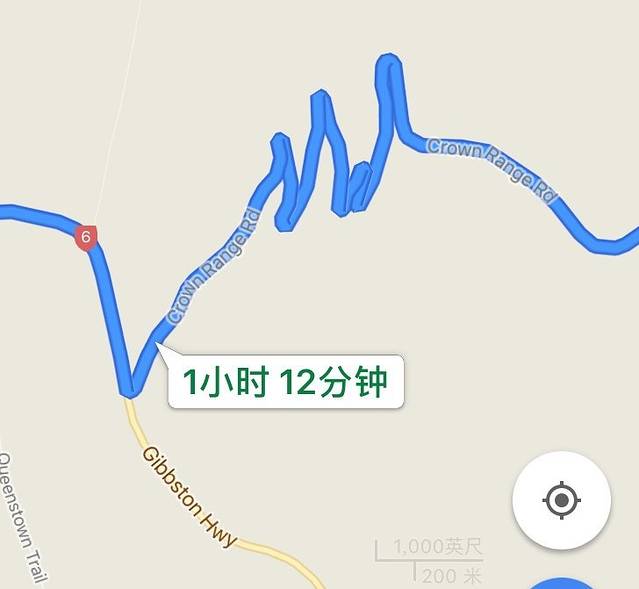Viewport: 639px width, 589px height.
Task: Tap the 1小时 12分钟 route time bubble
Action: pyautogui.click(x=284, y=382)
